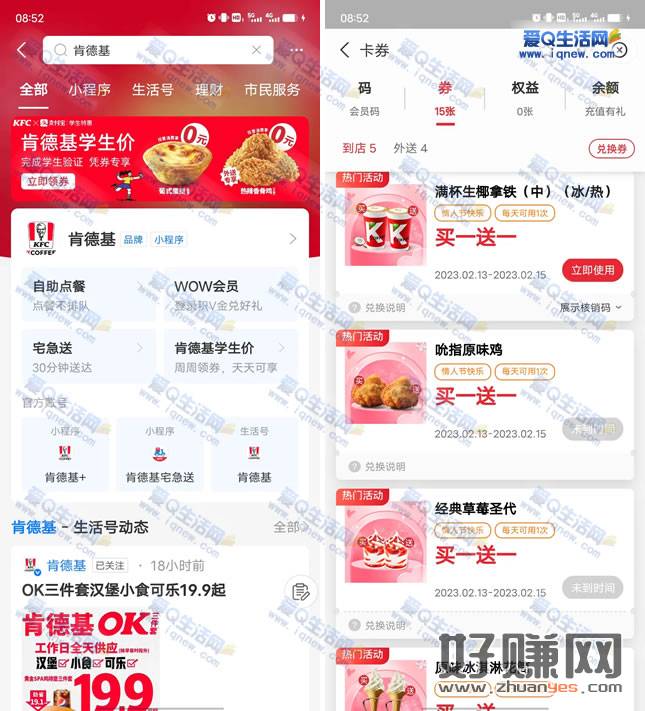The height and width of the screenshot is (711, 645).
Task: Open the 余额 充值有礼 tab
Action: 604,98
